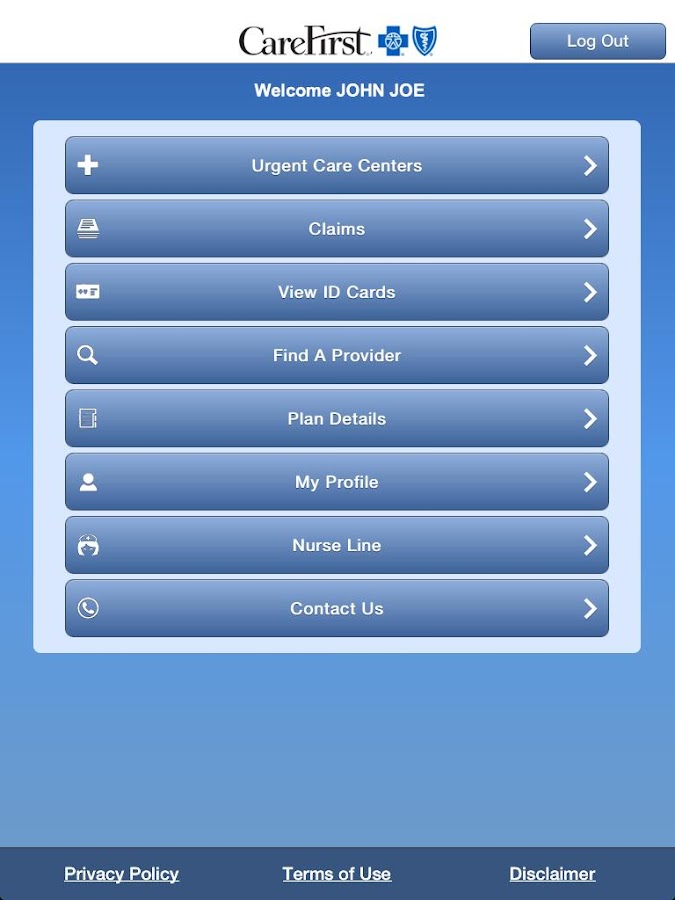Show Plan Details
Viewport: 675px width, 900px height.
(x=337, y=419)
